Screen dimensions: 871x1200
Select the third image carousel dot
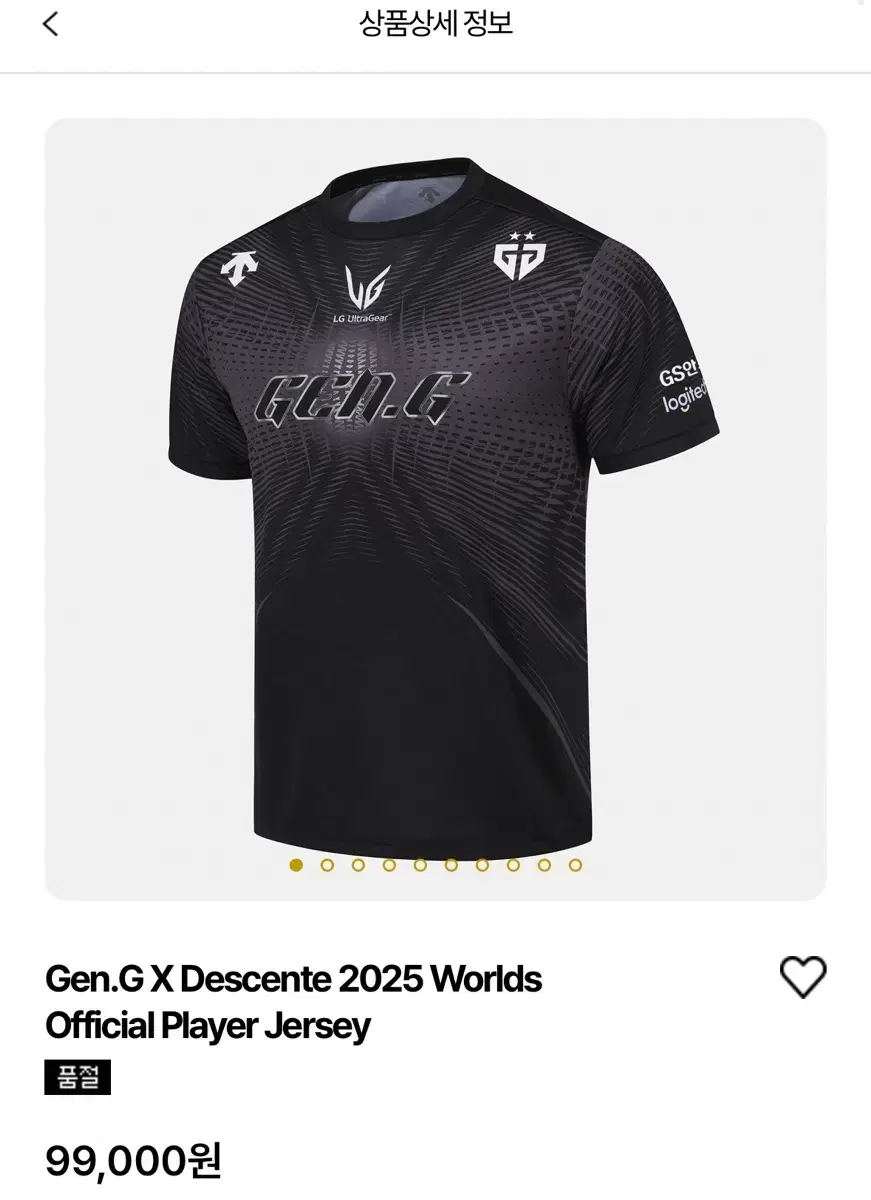(356, 864)
